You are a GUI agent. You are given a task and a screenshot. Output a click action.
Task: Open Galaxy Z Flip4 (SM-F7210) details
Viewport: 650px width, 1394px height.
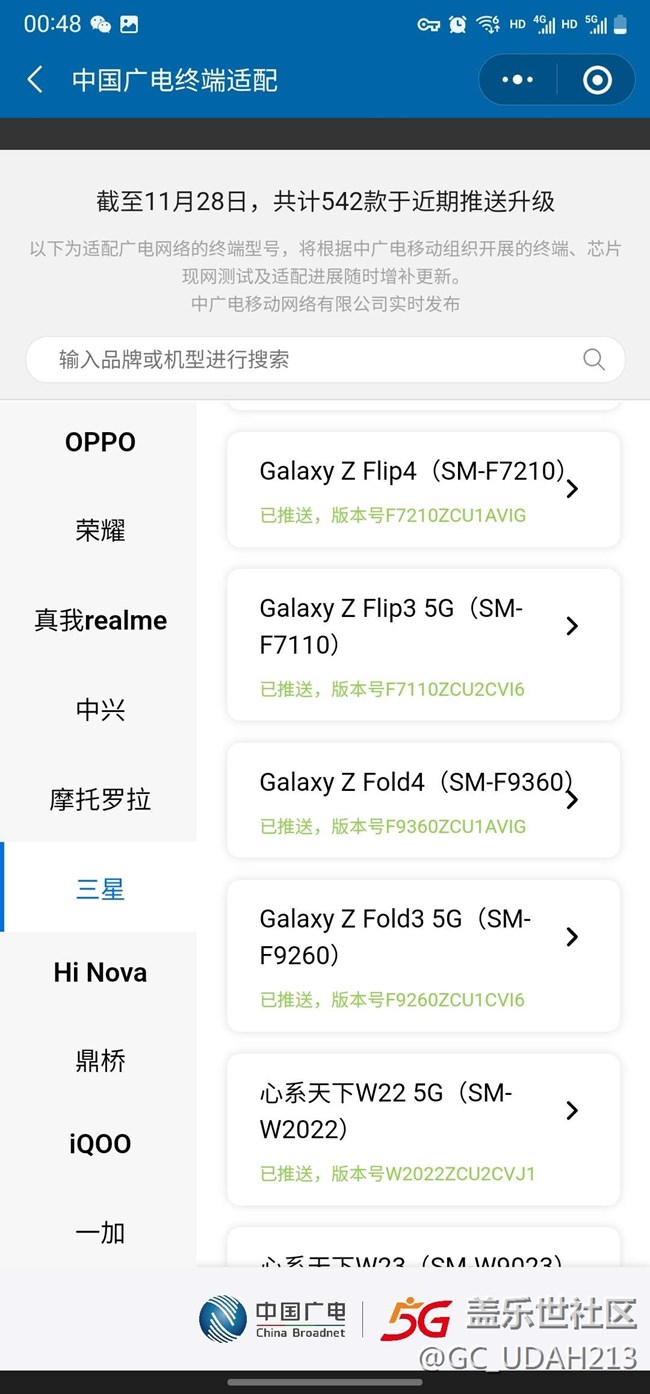(423, 489)
